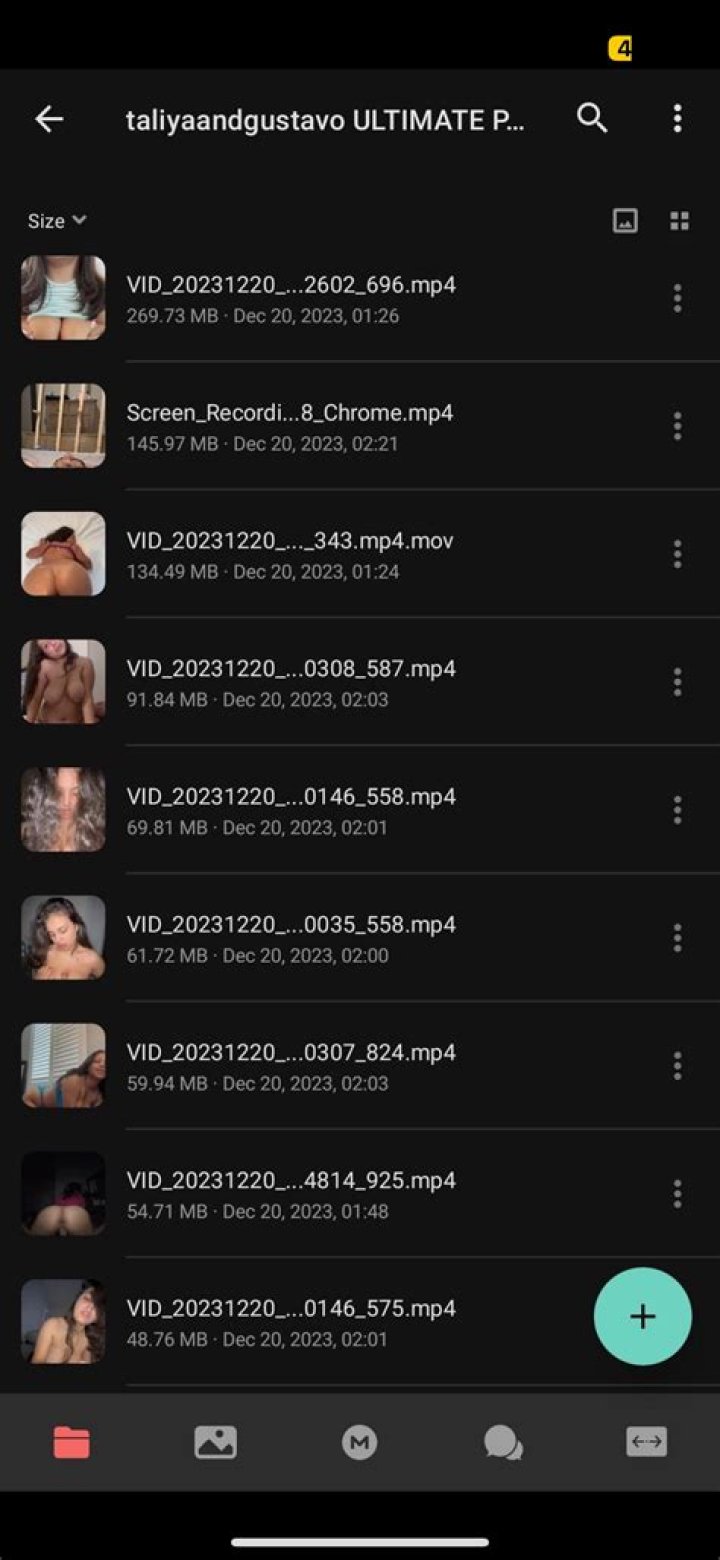Open the transfers tab
The width and height of the screenshot is (720, 1560).
pyautogui.click(x=646, y=1442)
